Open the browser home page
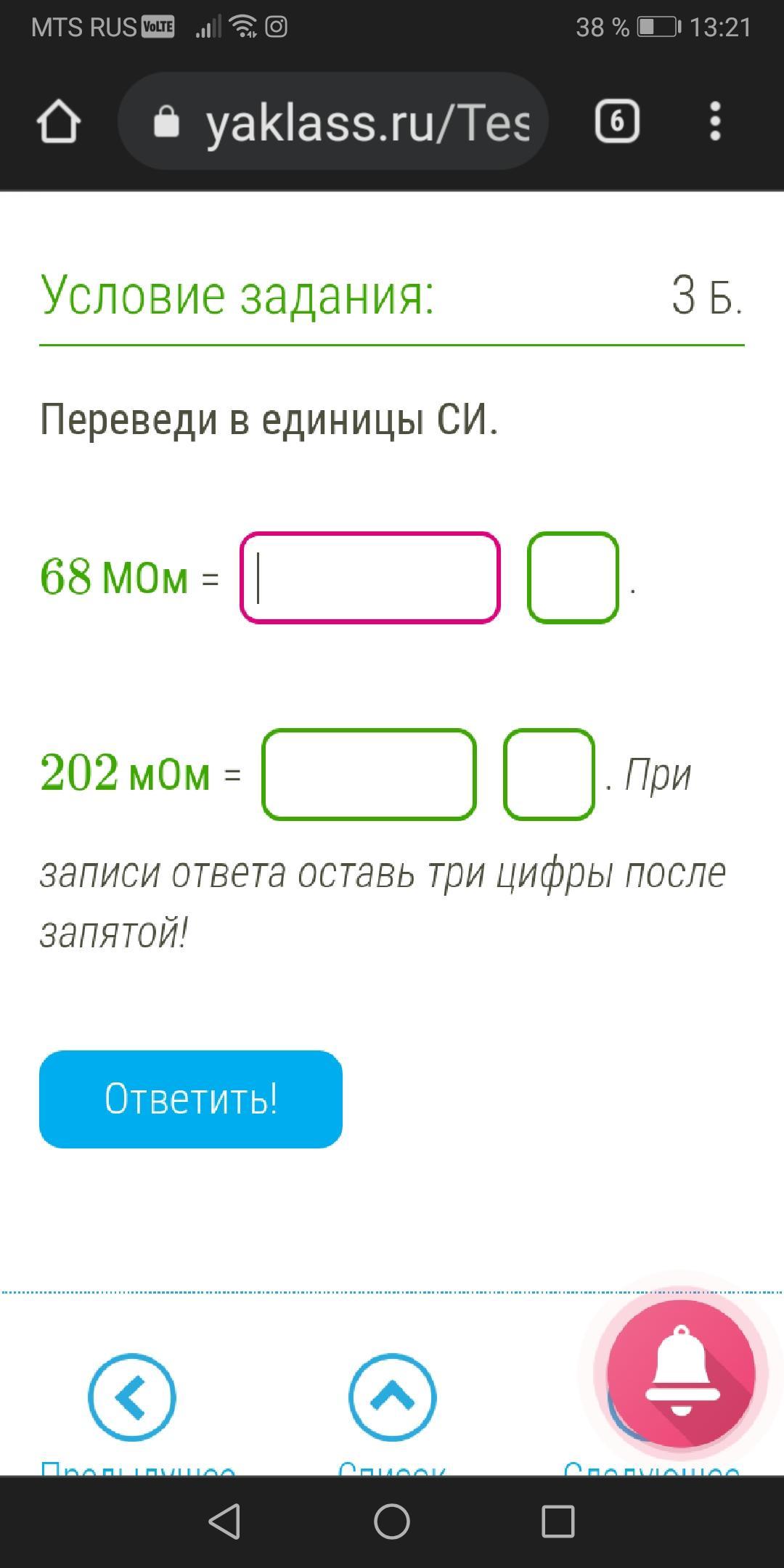Viewport: 784px width, 1568px height. click(58, 121)
